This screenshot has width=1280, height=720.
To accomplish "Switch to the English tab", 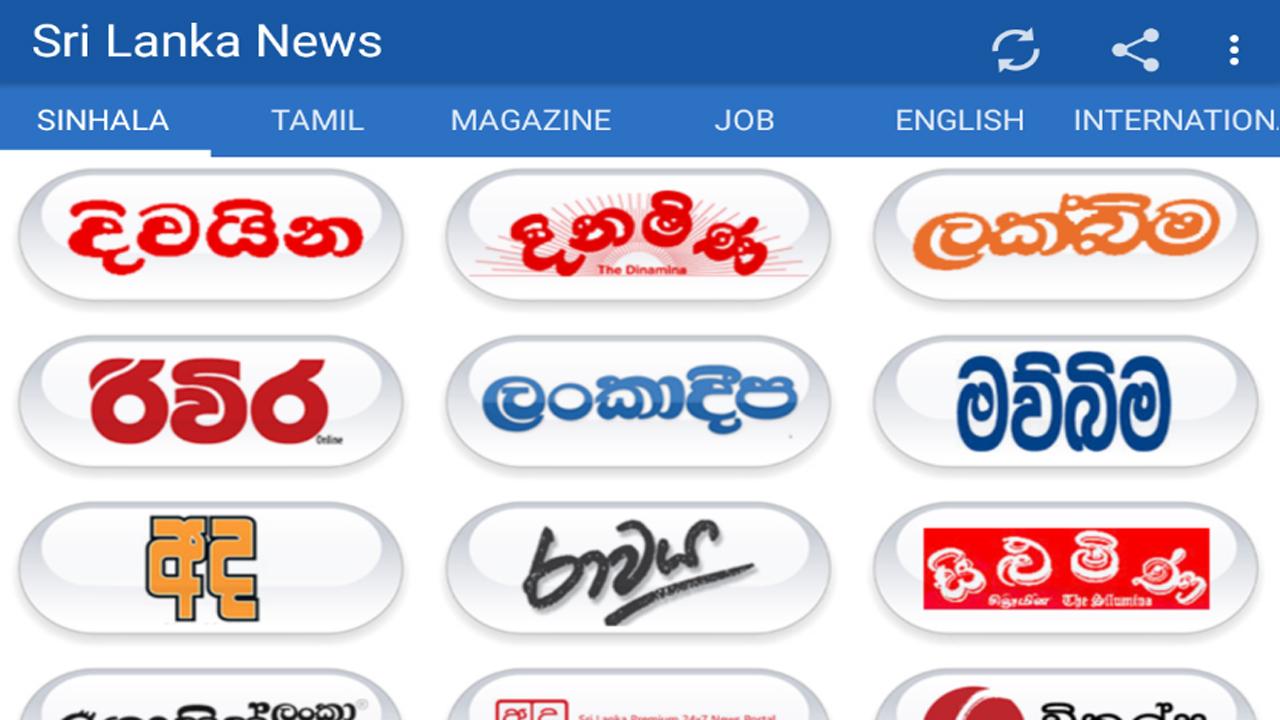I will [x=959, y=120].
